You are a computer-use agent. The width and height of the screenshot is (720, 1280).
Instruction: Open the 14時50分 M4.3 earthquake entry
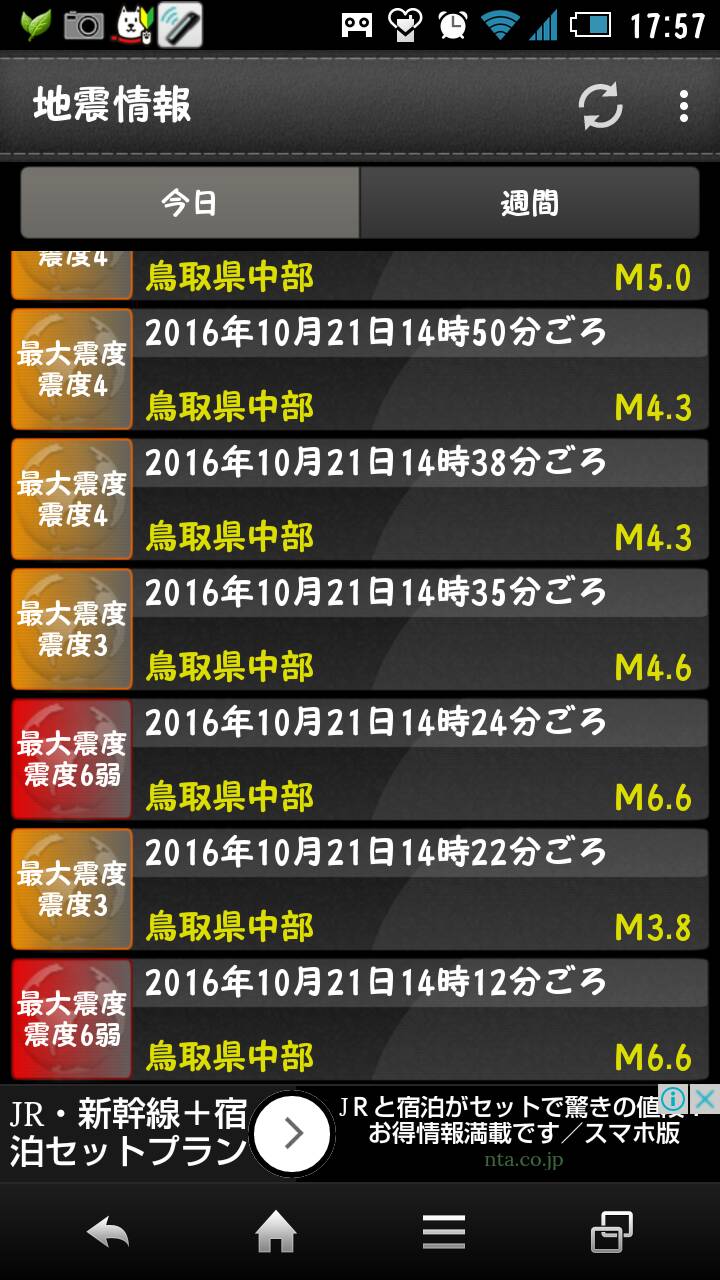pyautogui.click(x=360, y=369)
